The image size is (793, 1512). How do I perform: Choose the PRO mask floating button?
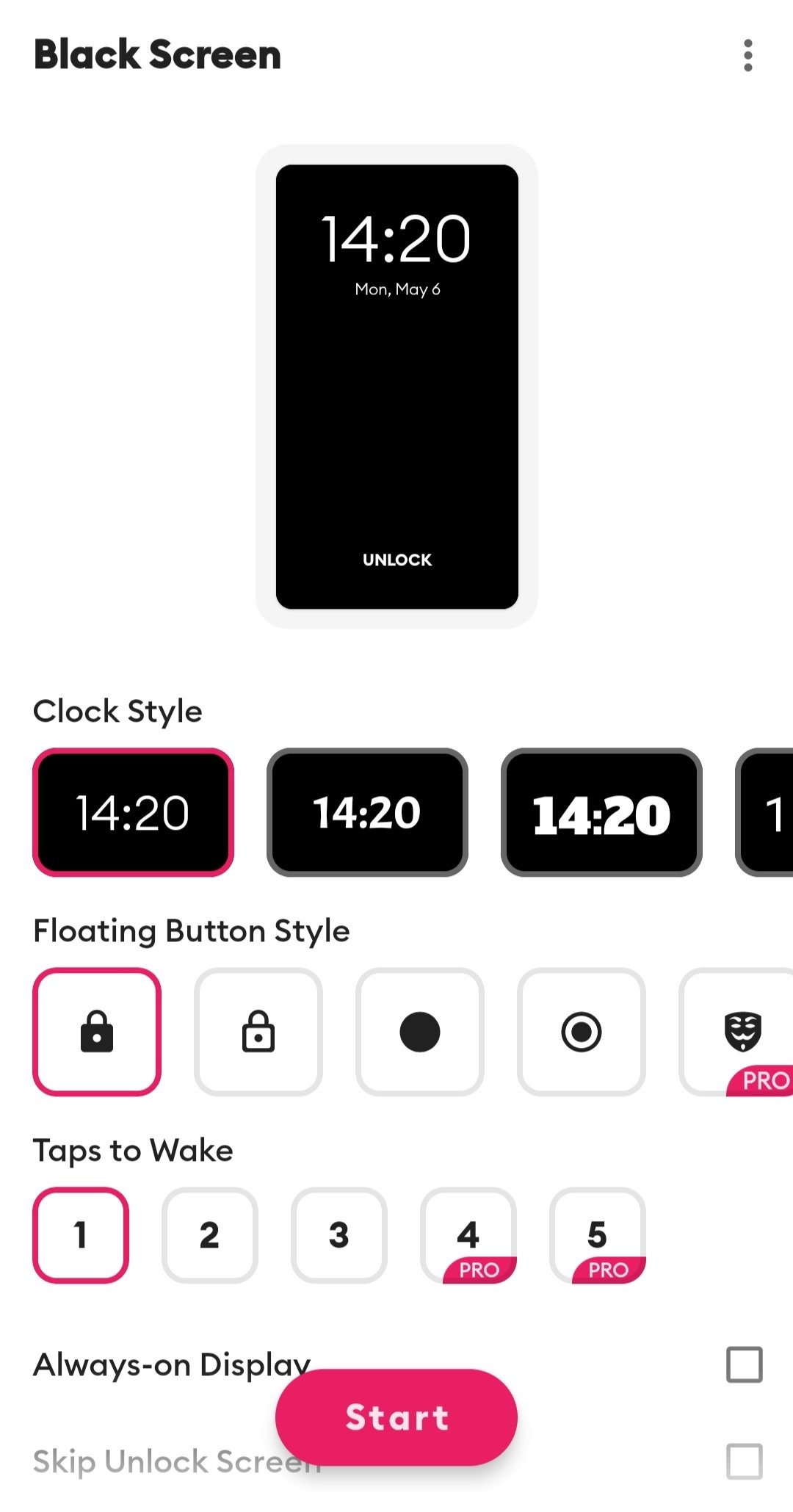coord(736,1032)
